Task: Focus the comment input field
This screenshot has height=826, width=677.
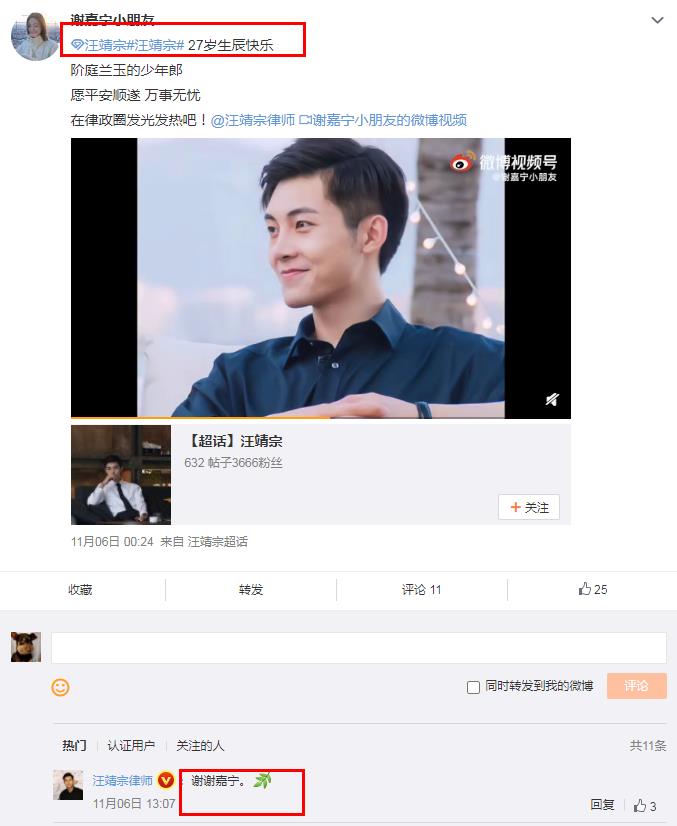Action: [358, 648]
